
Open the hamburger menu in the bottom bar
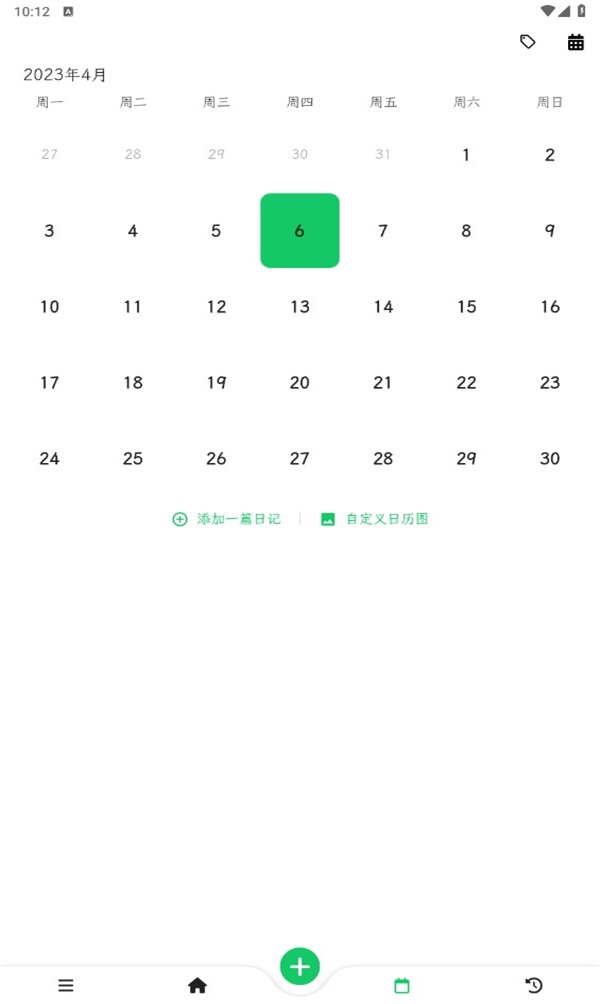click(x=66, y=986)
